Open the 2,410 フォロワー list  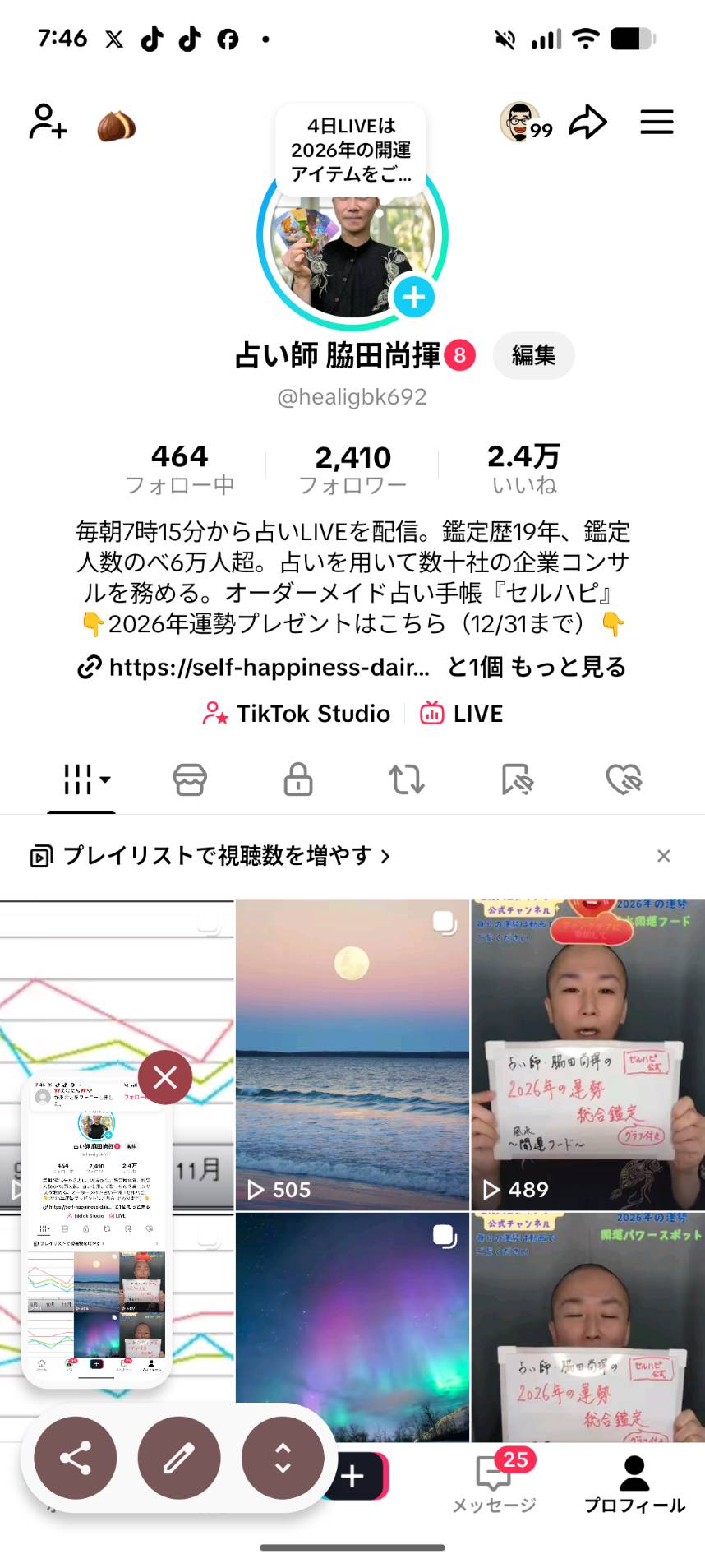(x=352, y=469)
